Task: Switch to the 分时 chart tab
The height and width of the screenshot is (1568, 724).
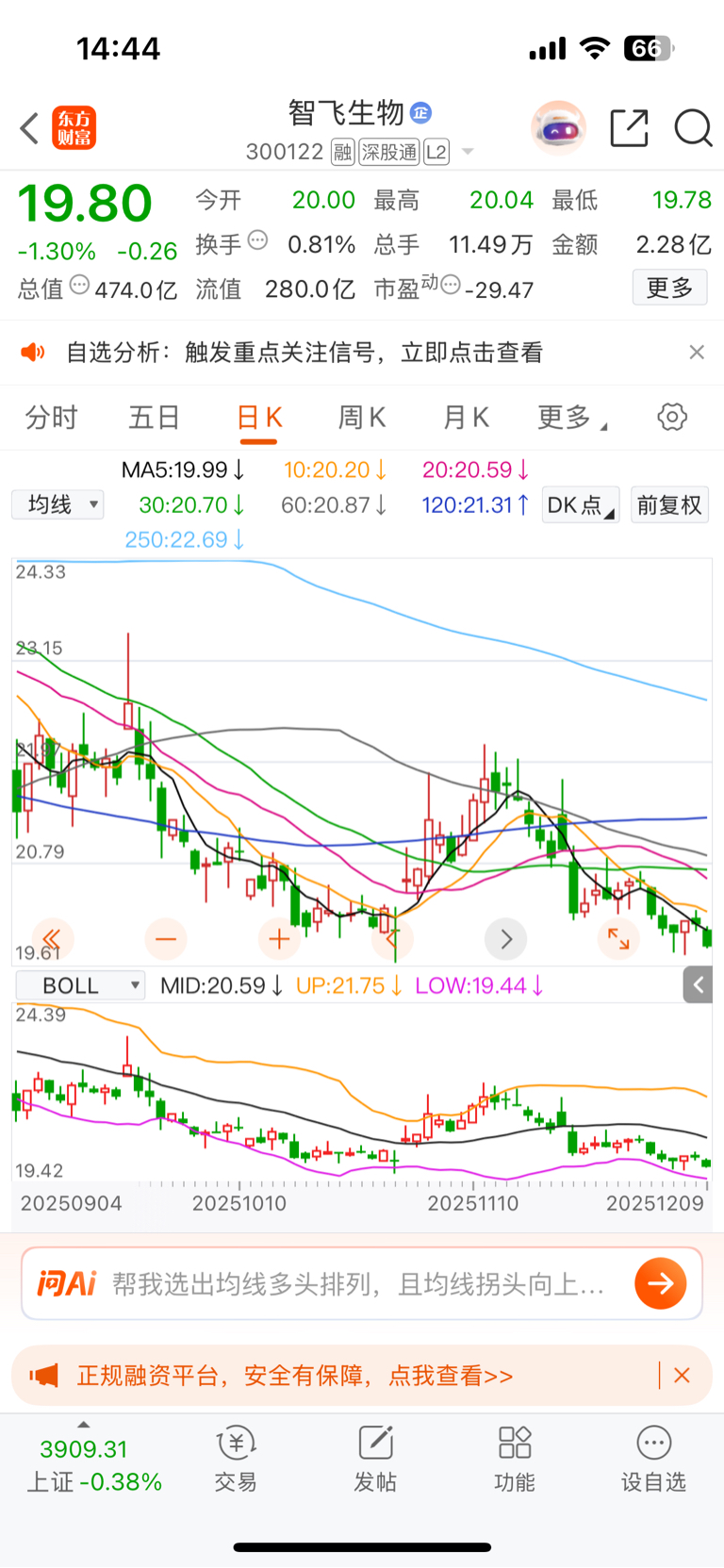Action: (x=51, y=417)
